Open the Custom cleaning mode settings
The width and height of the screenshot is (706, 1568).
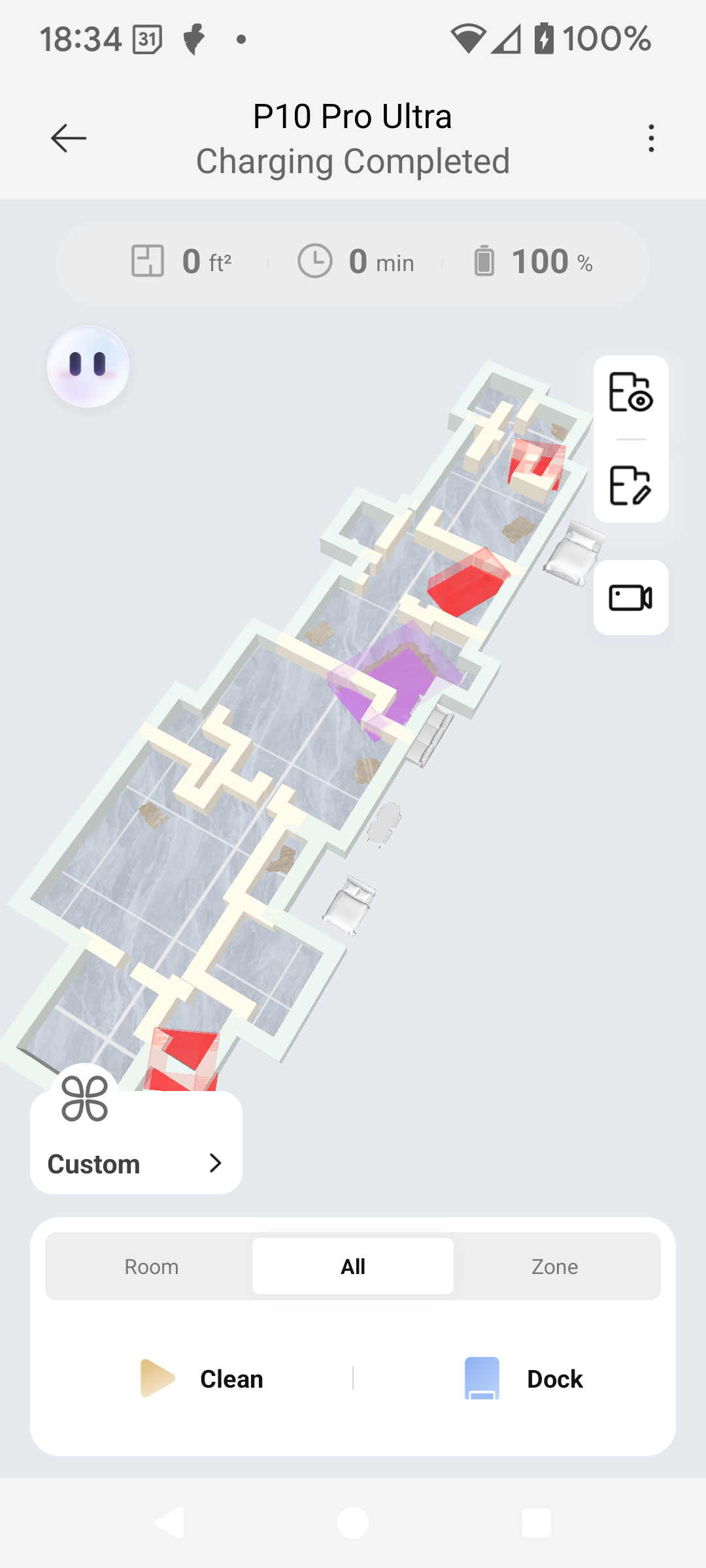pyautogui.click(x=136, y=1163)
